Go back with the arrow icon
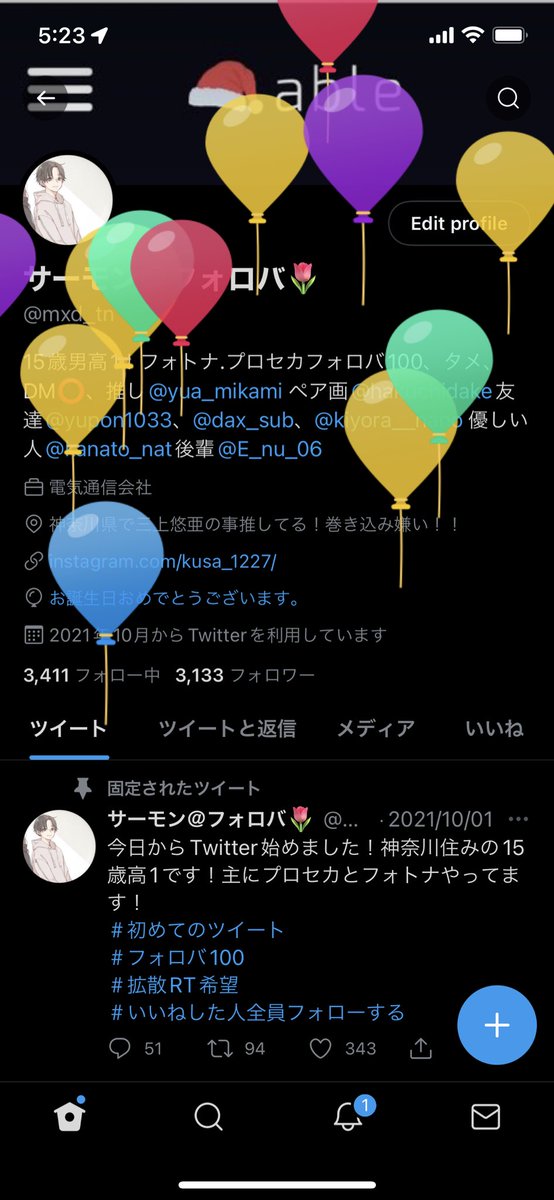 [x=46, y=98]
